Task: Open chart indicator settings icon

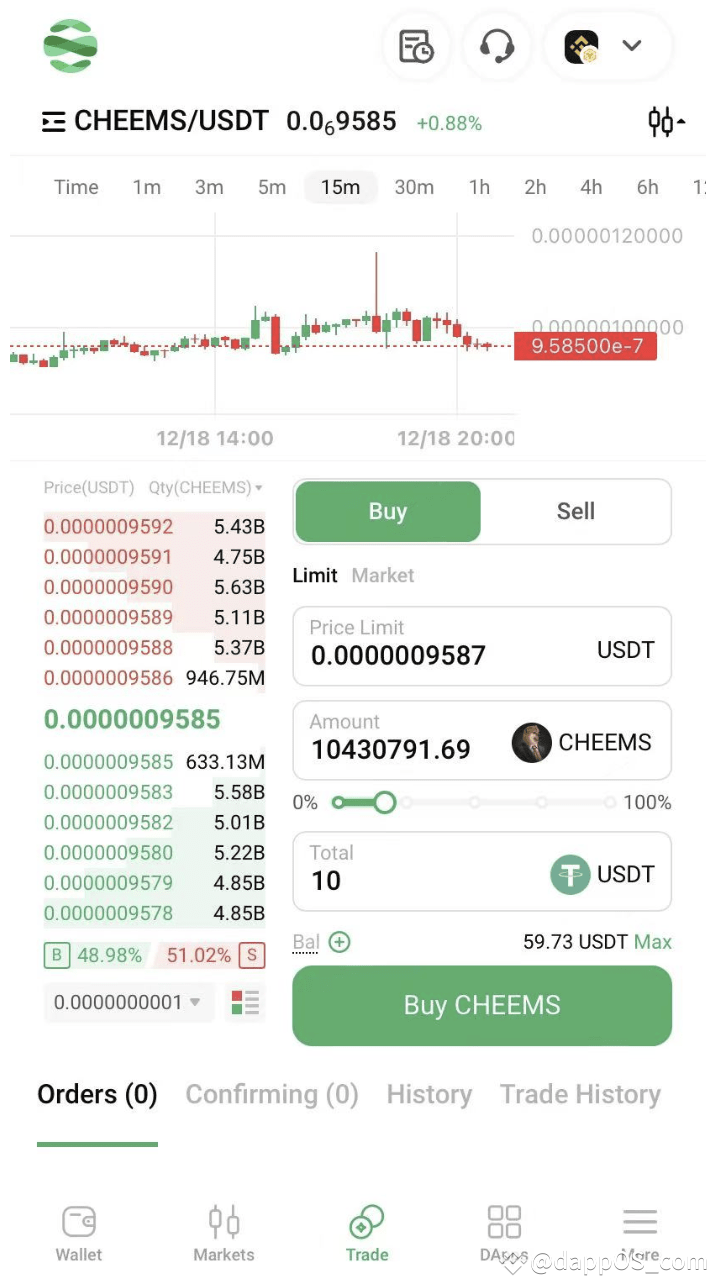Action: pyautogui.click(x=665, y=122)
